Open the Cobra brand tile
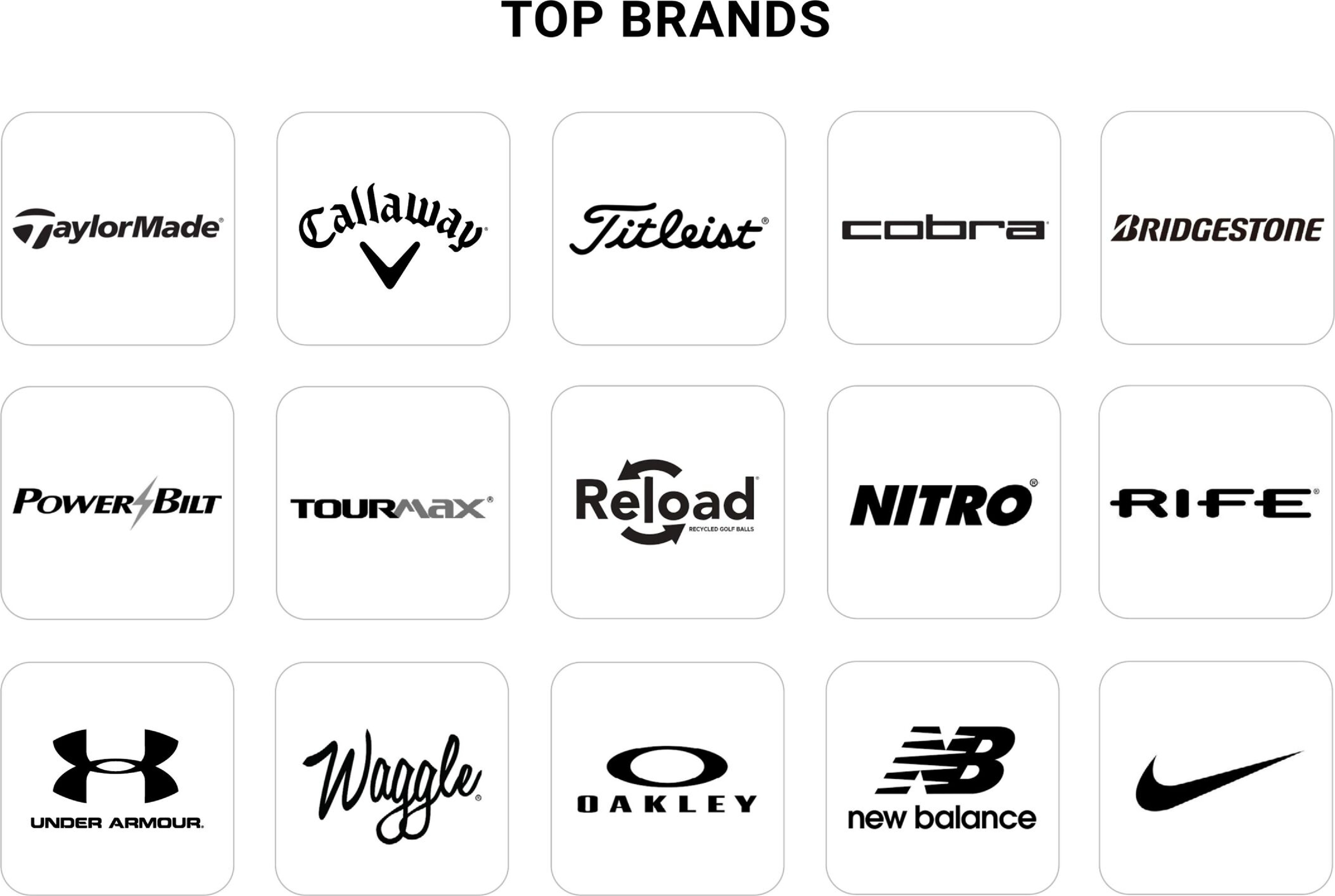This screenshot has width=1335, height=896. tap(944, 228)
